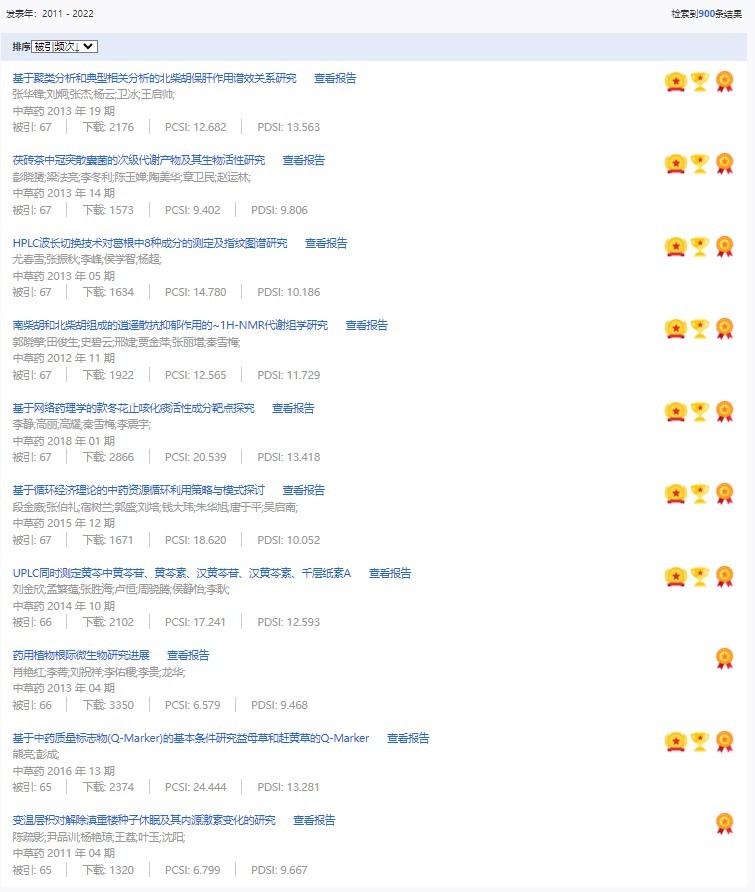
Task: View 查看报告 for 茯砖茶 article
Action: [303, 160]
